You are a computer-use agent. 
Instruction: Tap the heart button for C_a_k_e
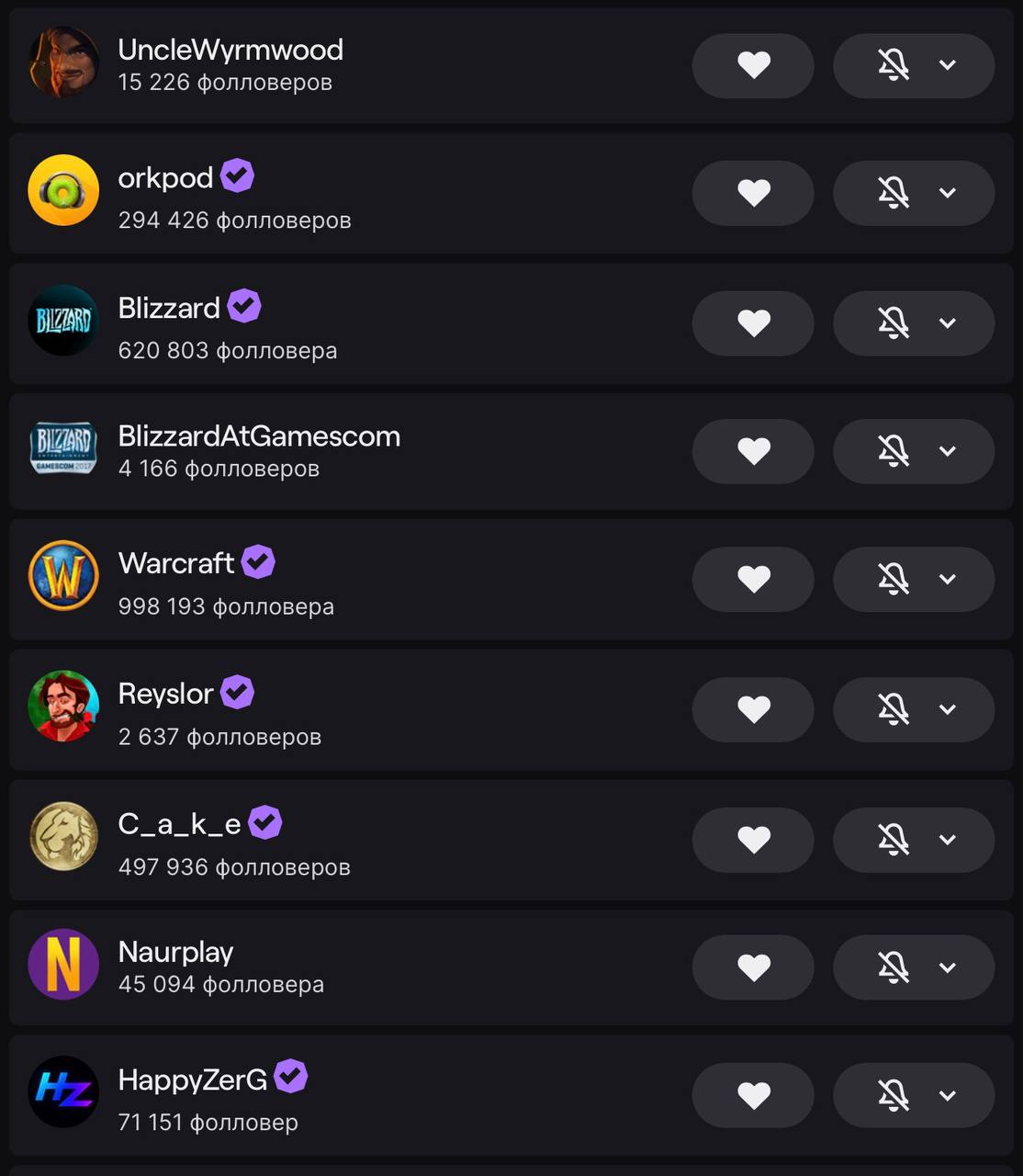coord(753,840)
